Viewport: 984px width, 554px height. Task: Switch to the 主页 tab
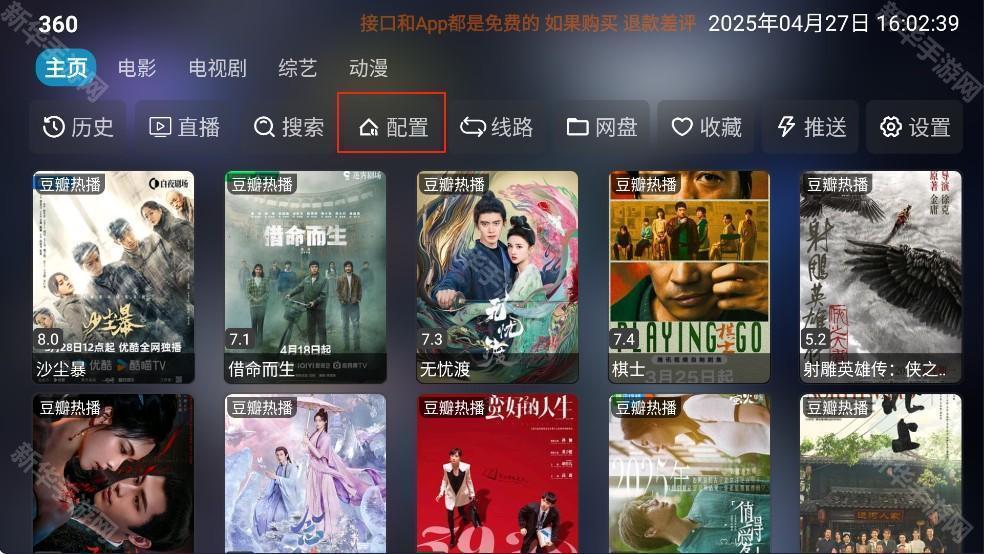click(x=66, y=68)
